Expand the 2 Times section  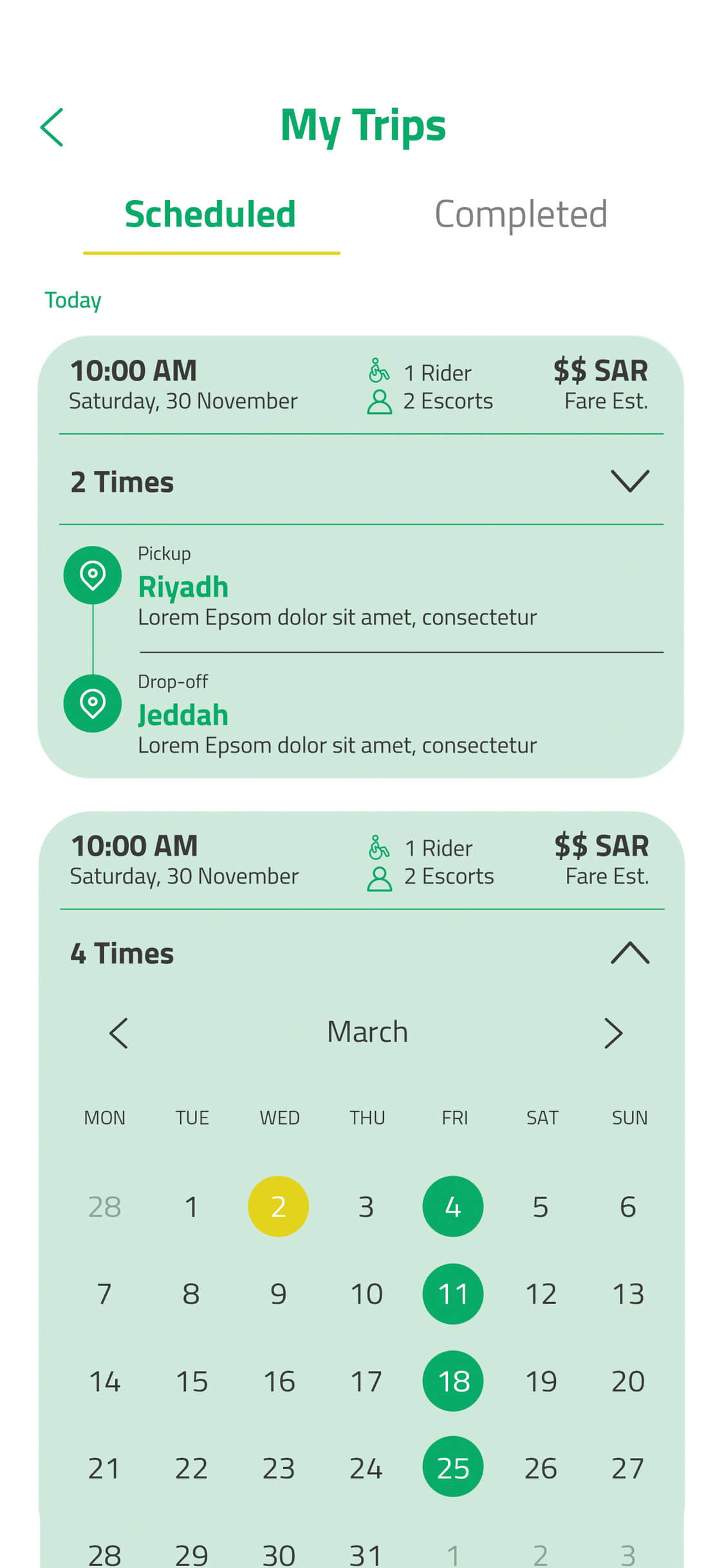click(x=629, y=481)
